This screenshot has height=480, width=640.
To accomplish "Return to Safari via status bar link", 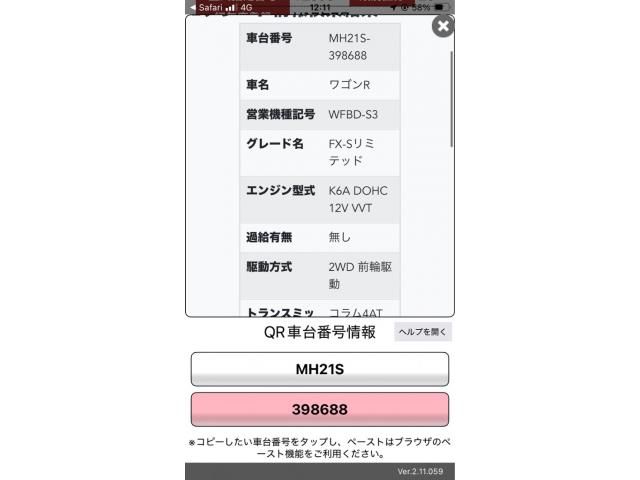I will point(205,6).
